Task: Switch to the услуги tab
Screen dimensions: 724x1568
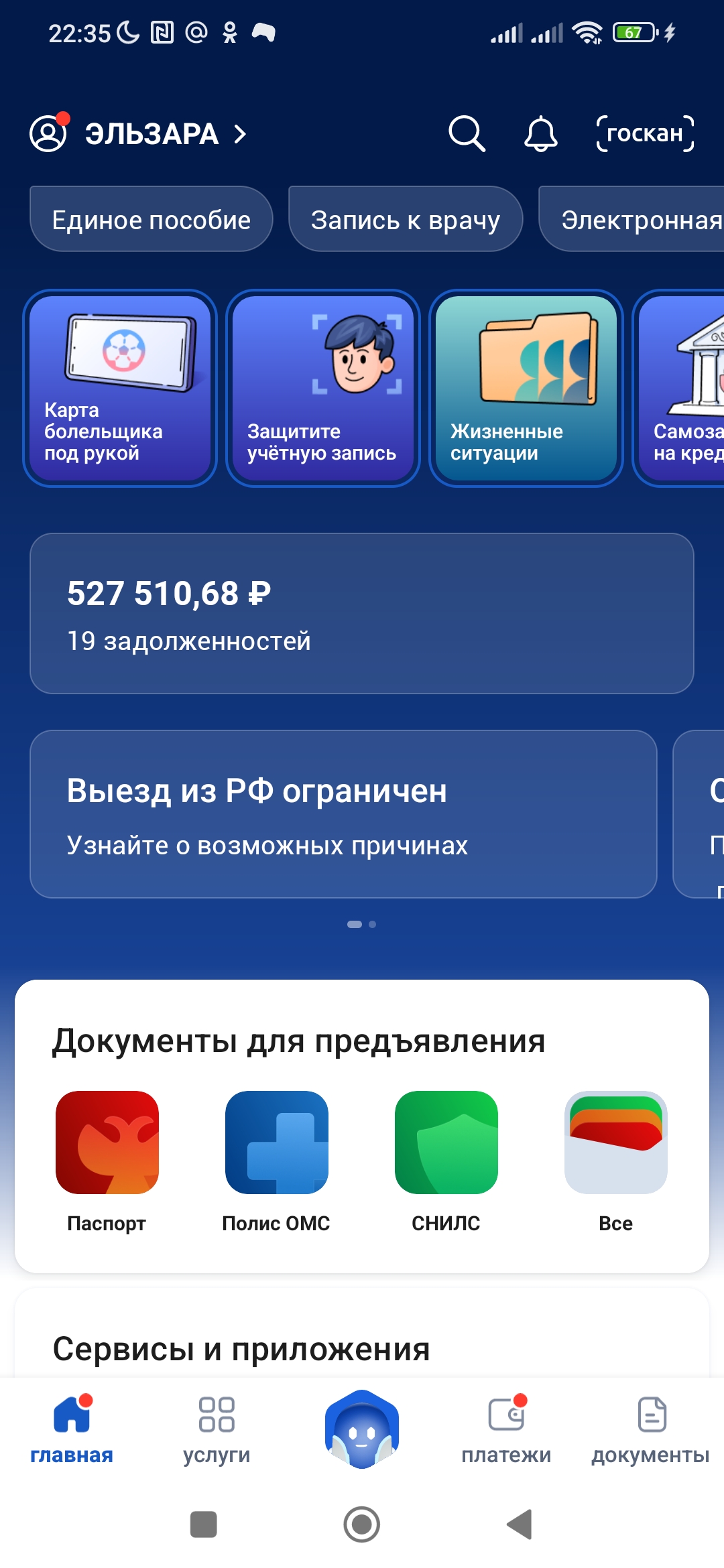Action: click(217, 1430)
